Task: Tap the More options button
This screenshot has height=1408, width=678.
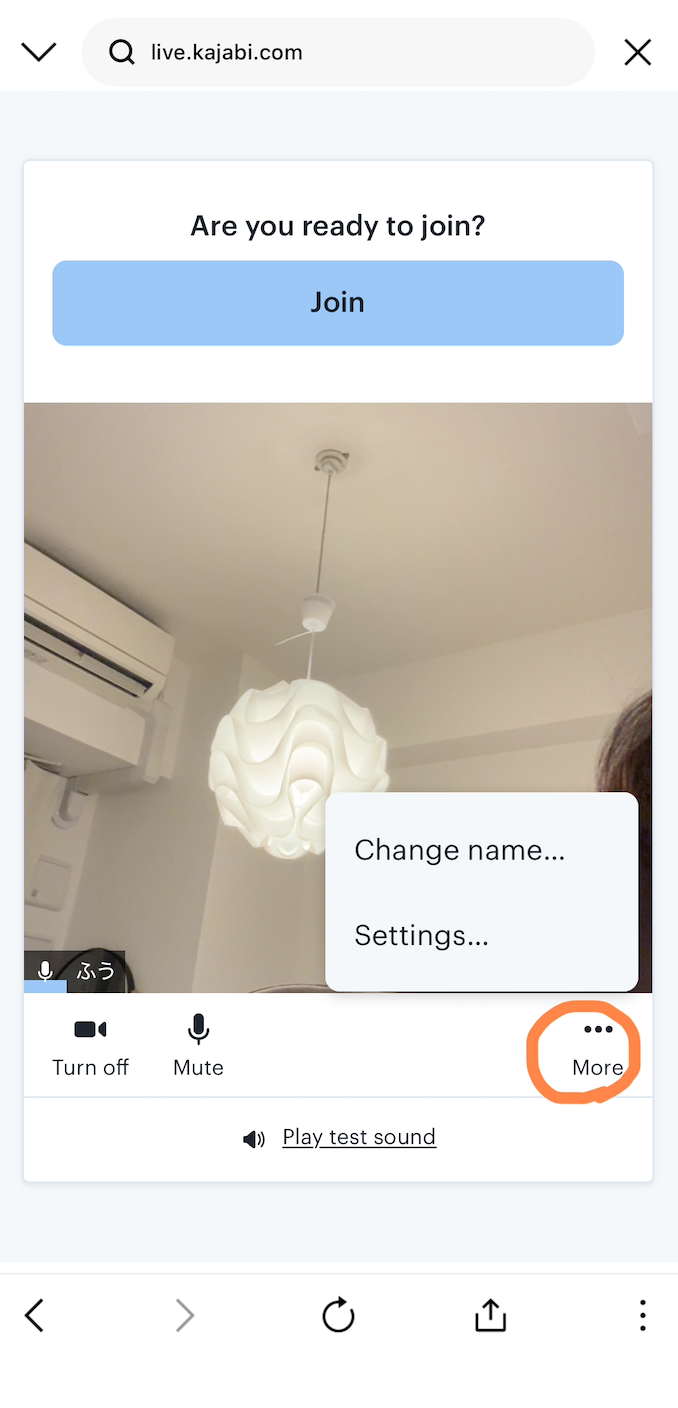Action: click(x=598, y=1048)
